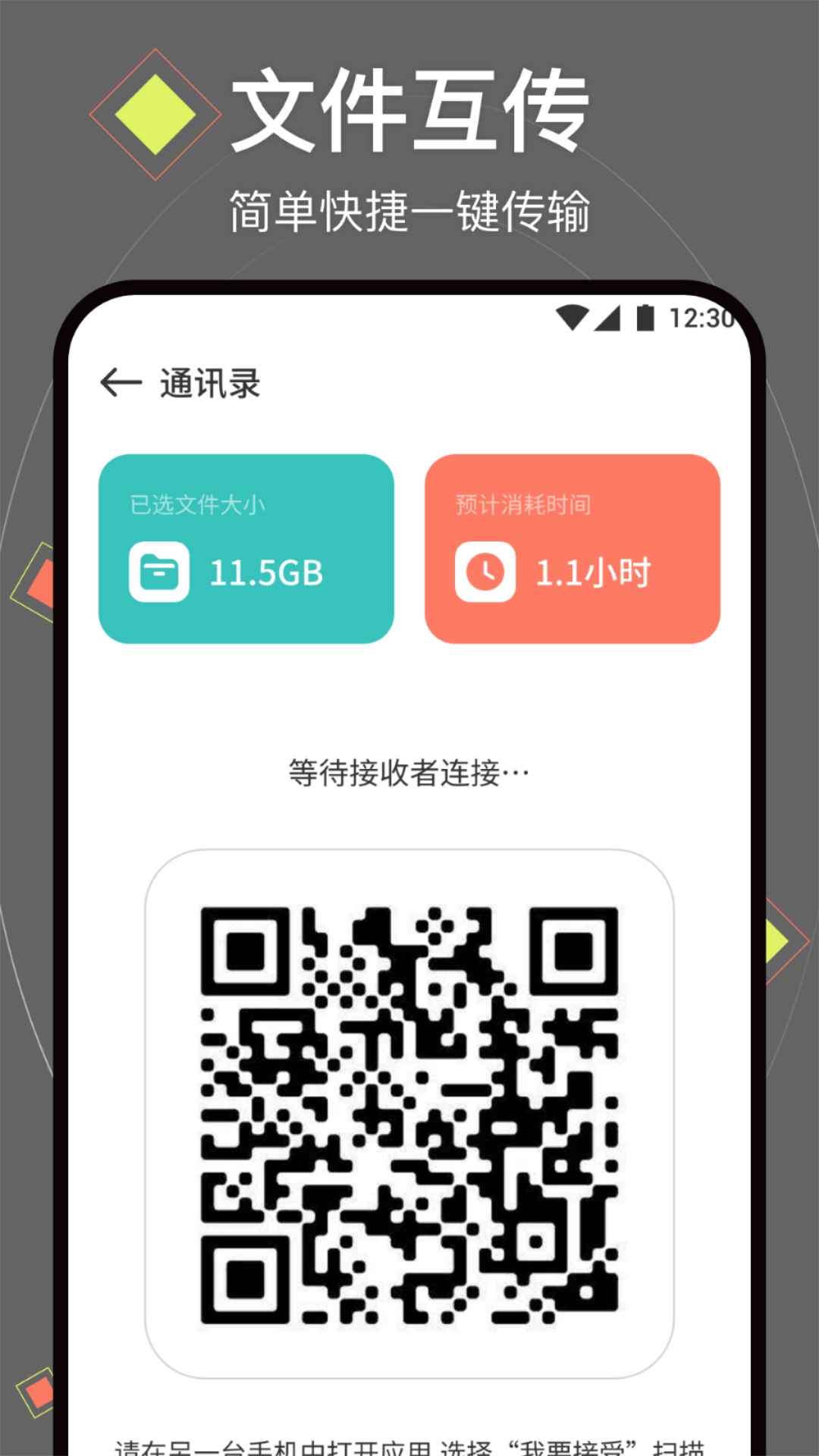Viewport: 819px width, 1456px height.
Task: Click the yellow diamond beside 文件互传 title
Action: tap(155, 114)
